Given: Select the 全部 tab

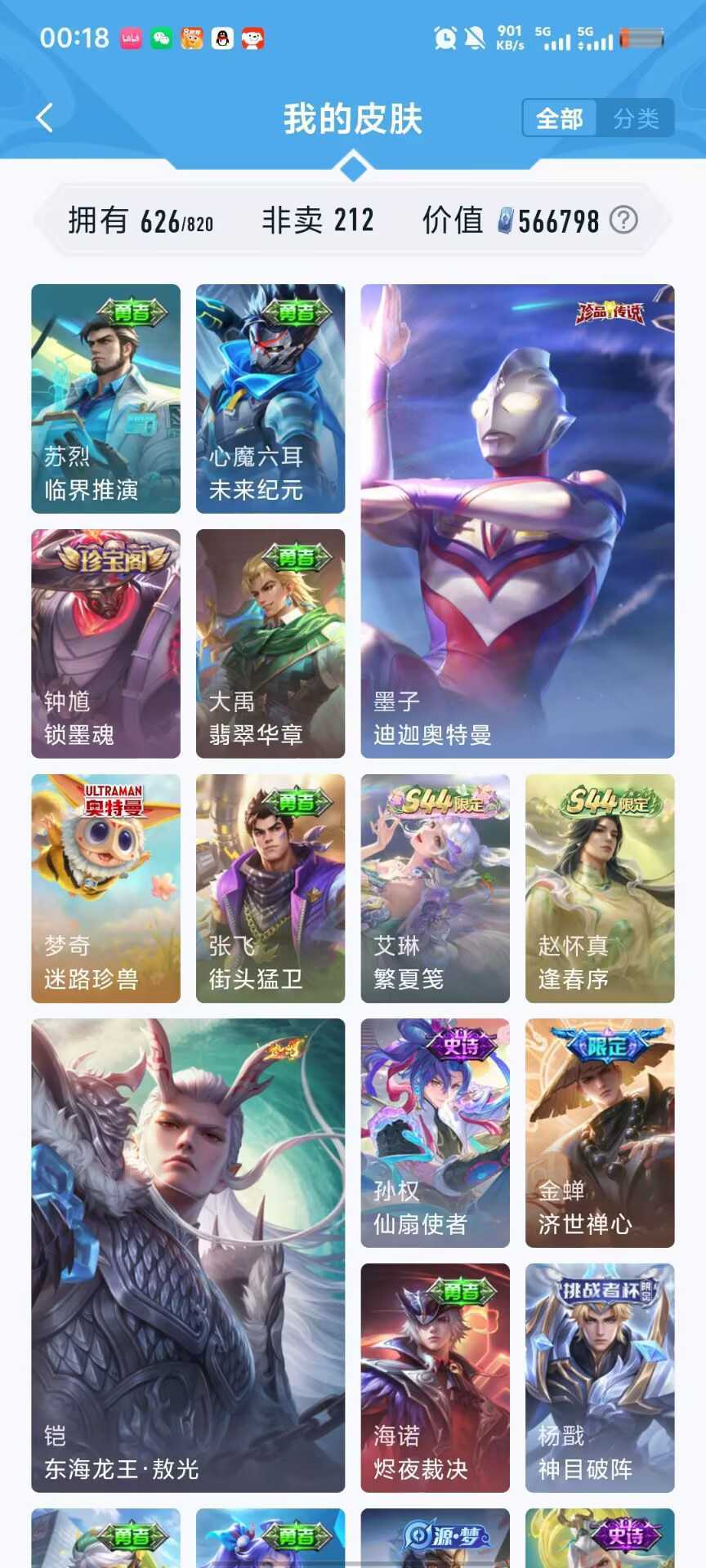Looking at the screenshot, I should (x=560, y=119).
